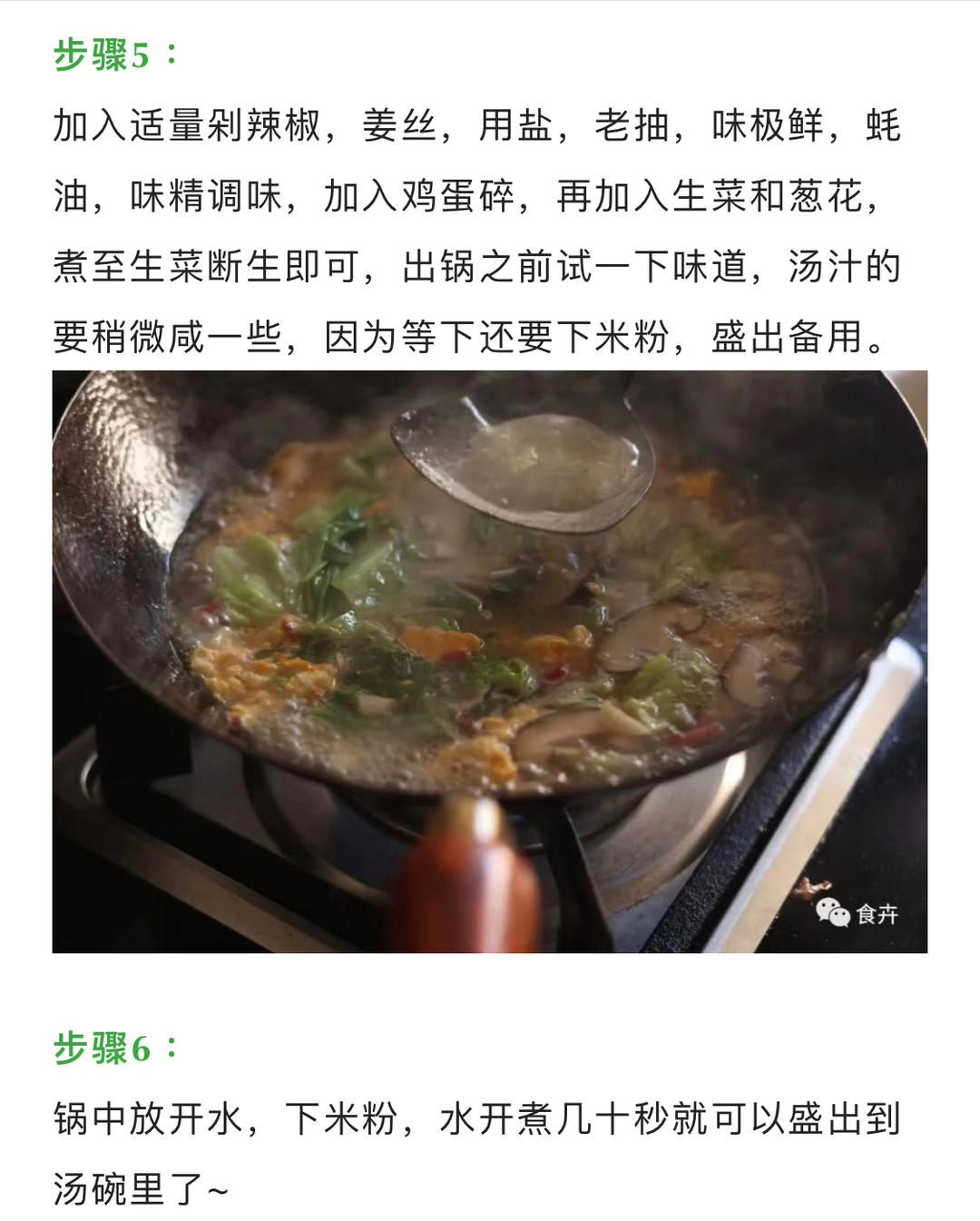Open the step 5 wok cooking photo
Image resolution: width=980 pixels, height=1221 pixels.
tap(490, 662)
